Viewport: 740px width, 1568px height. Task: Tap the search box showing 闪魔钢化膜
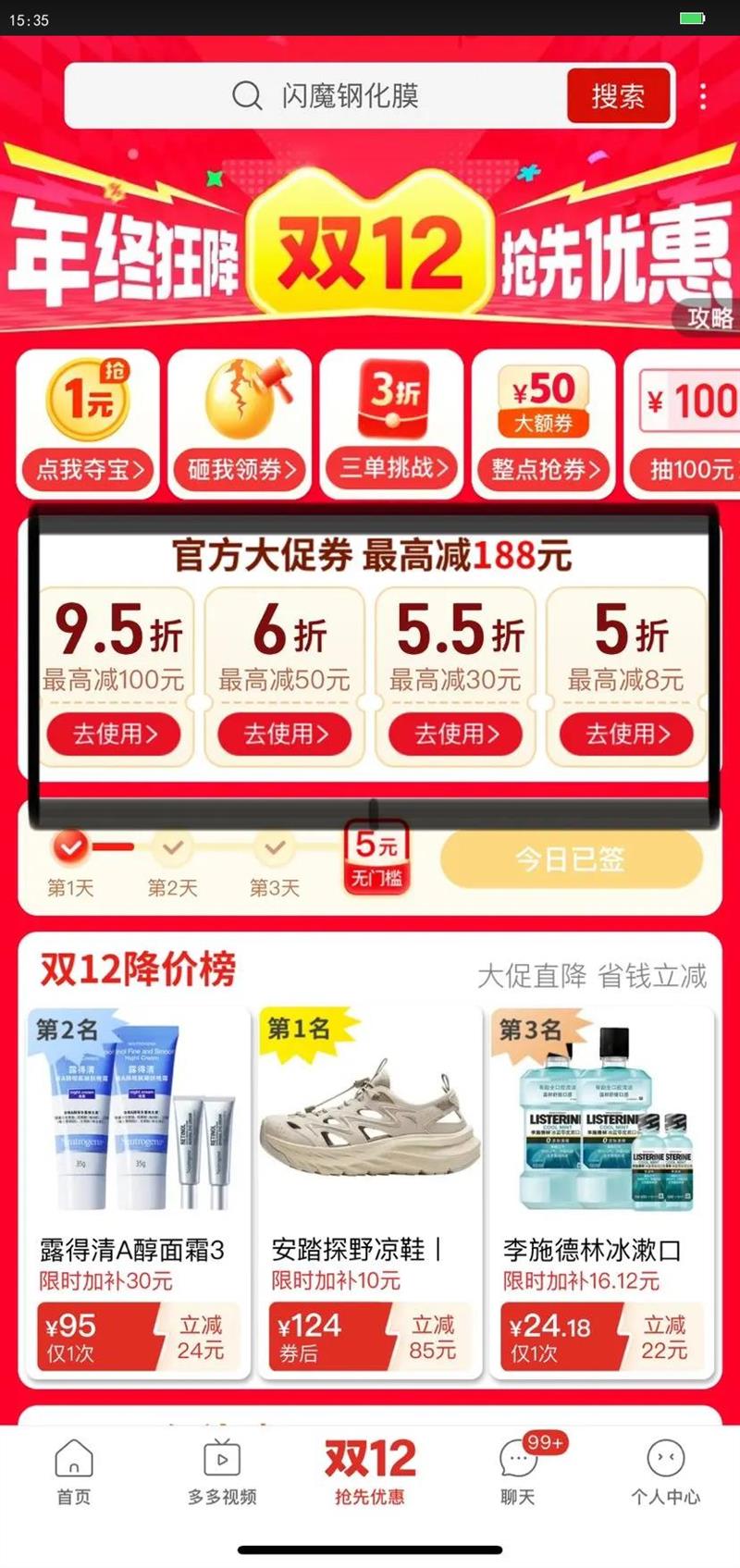[x=314, y=95]
